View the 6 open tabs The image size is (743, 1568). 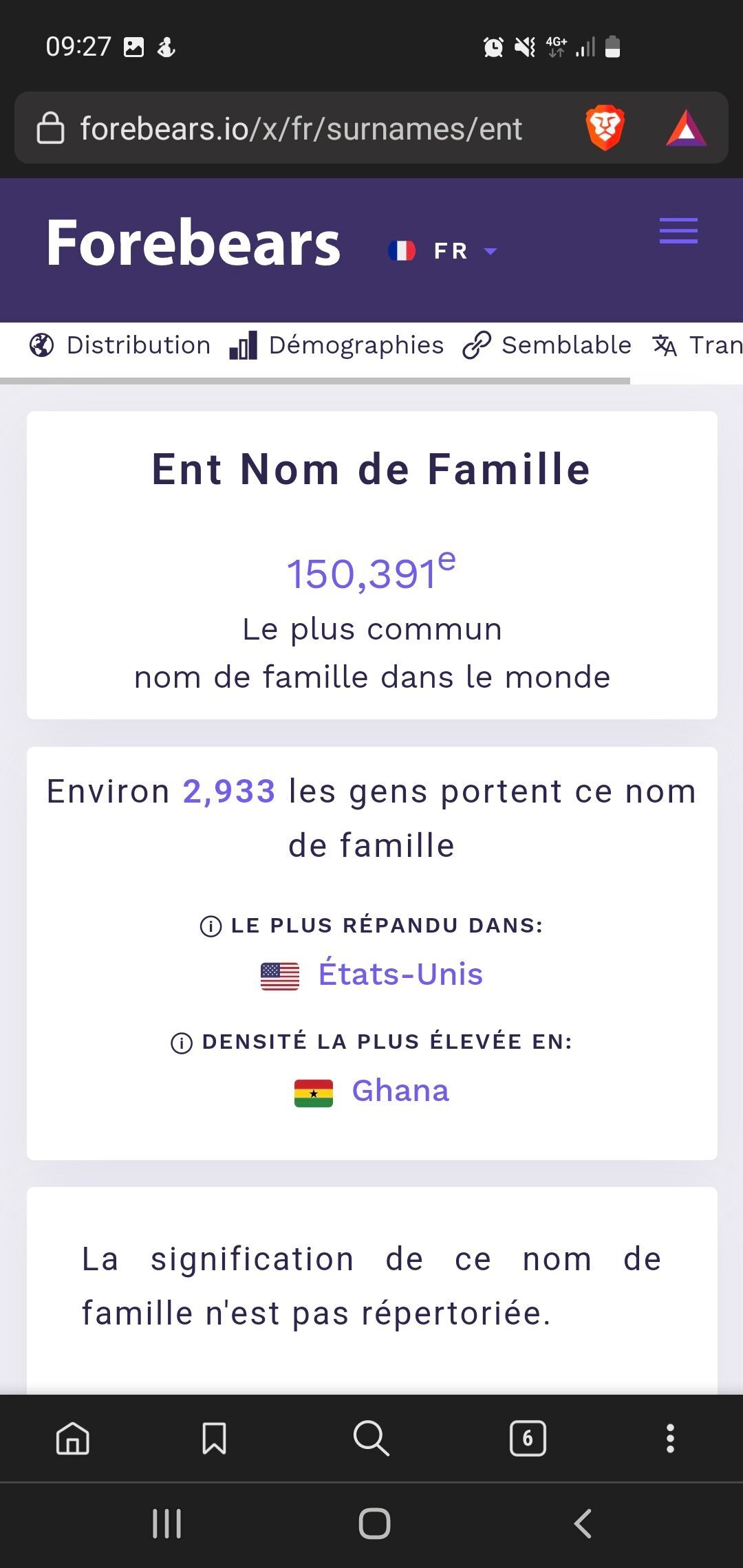pos(528,1438)
